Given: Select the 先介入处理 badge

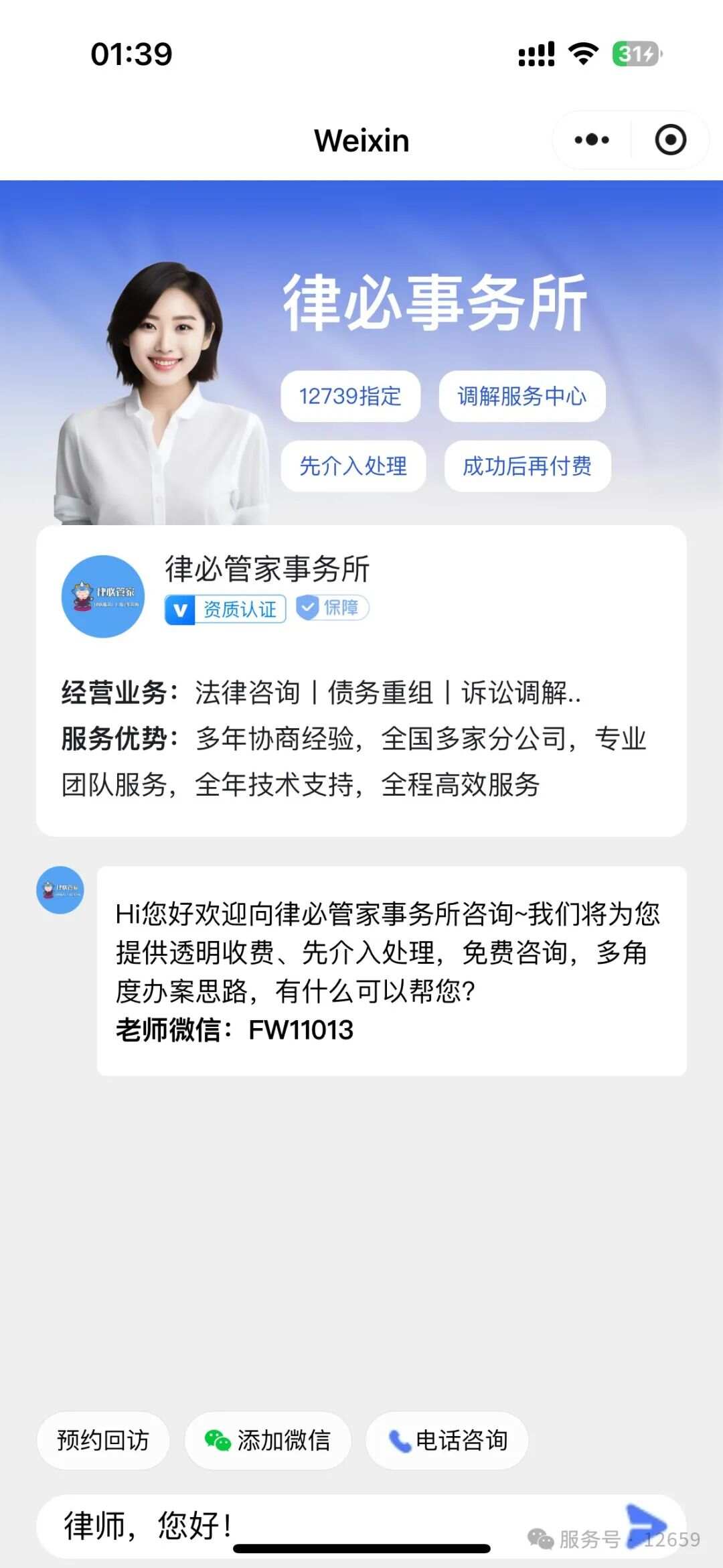Looking at the screenshot, I should coord(353,467).
